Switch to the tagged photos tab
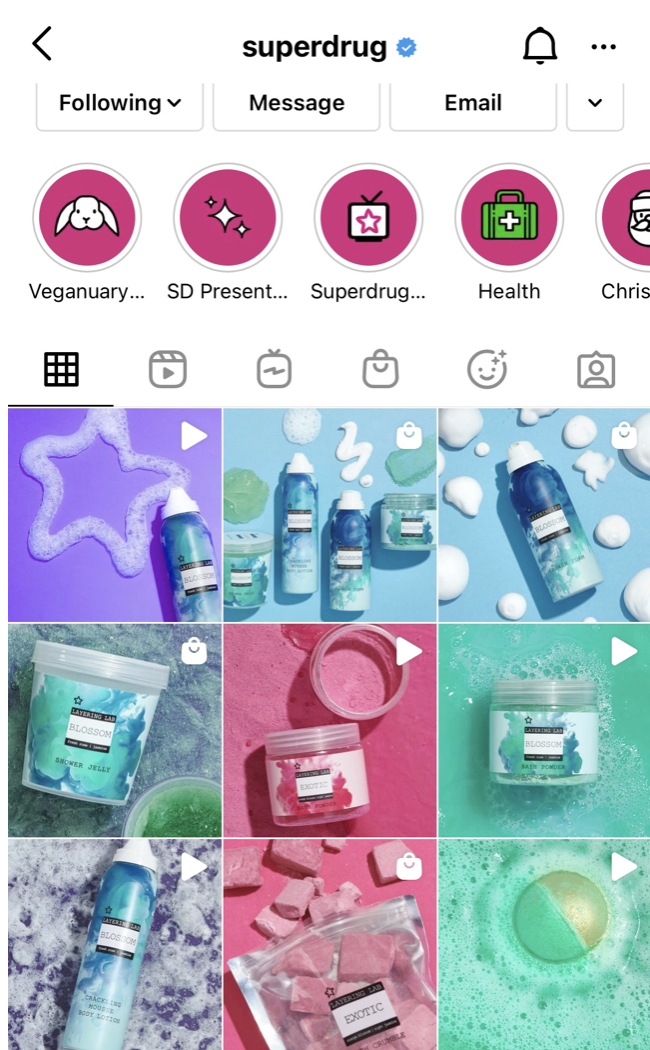 pyautogui.click(x=596, y=370)
